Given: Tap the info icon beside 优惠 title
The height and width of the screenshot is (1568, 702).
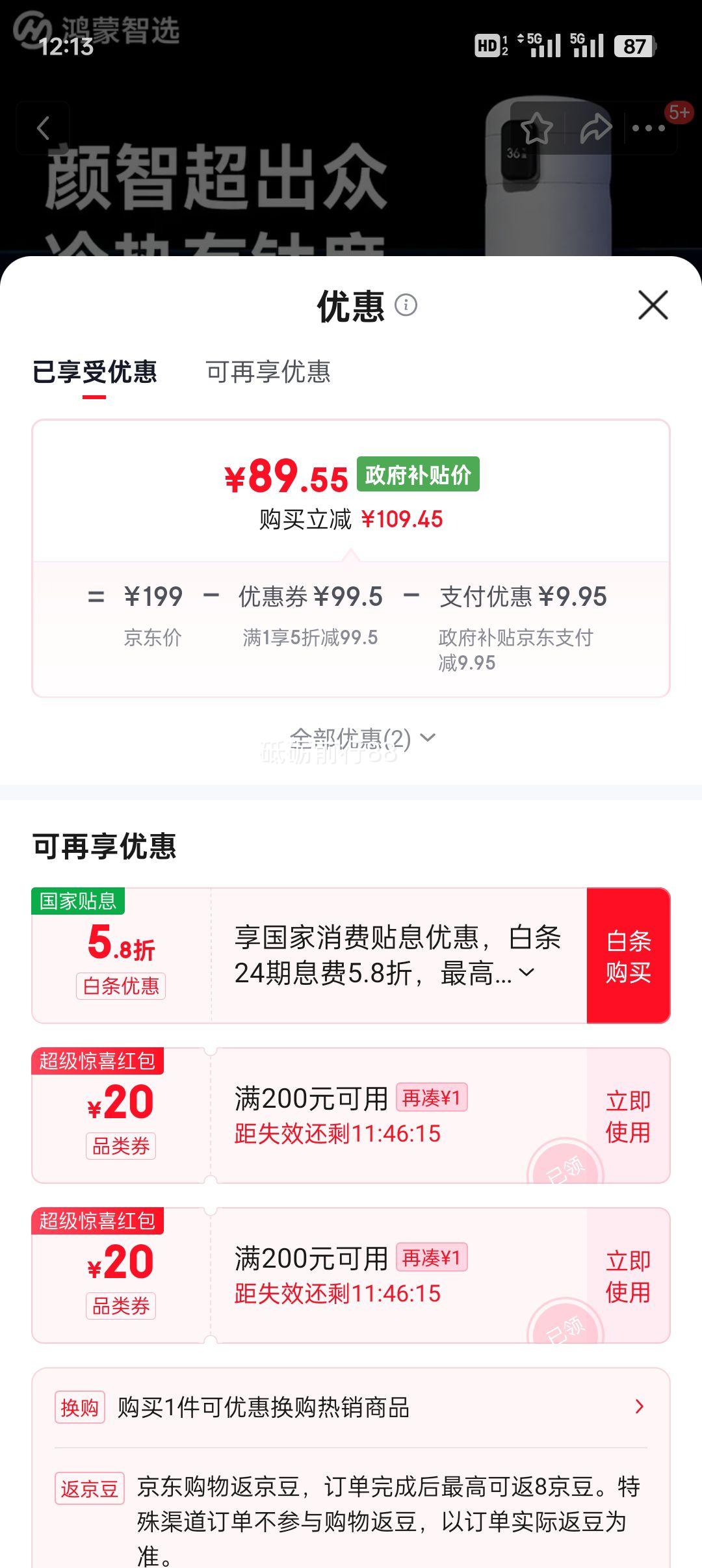Looking at the screenshot, I should tap(406, 306).
